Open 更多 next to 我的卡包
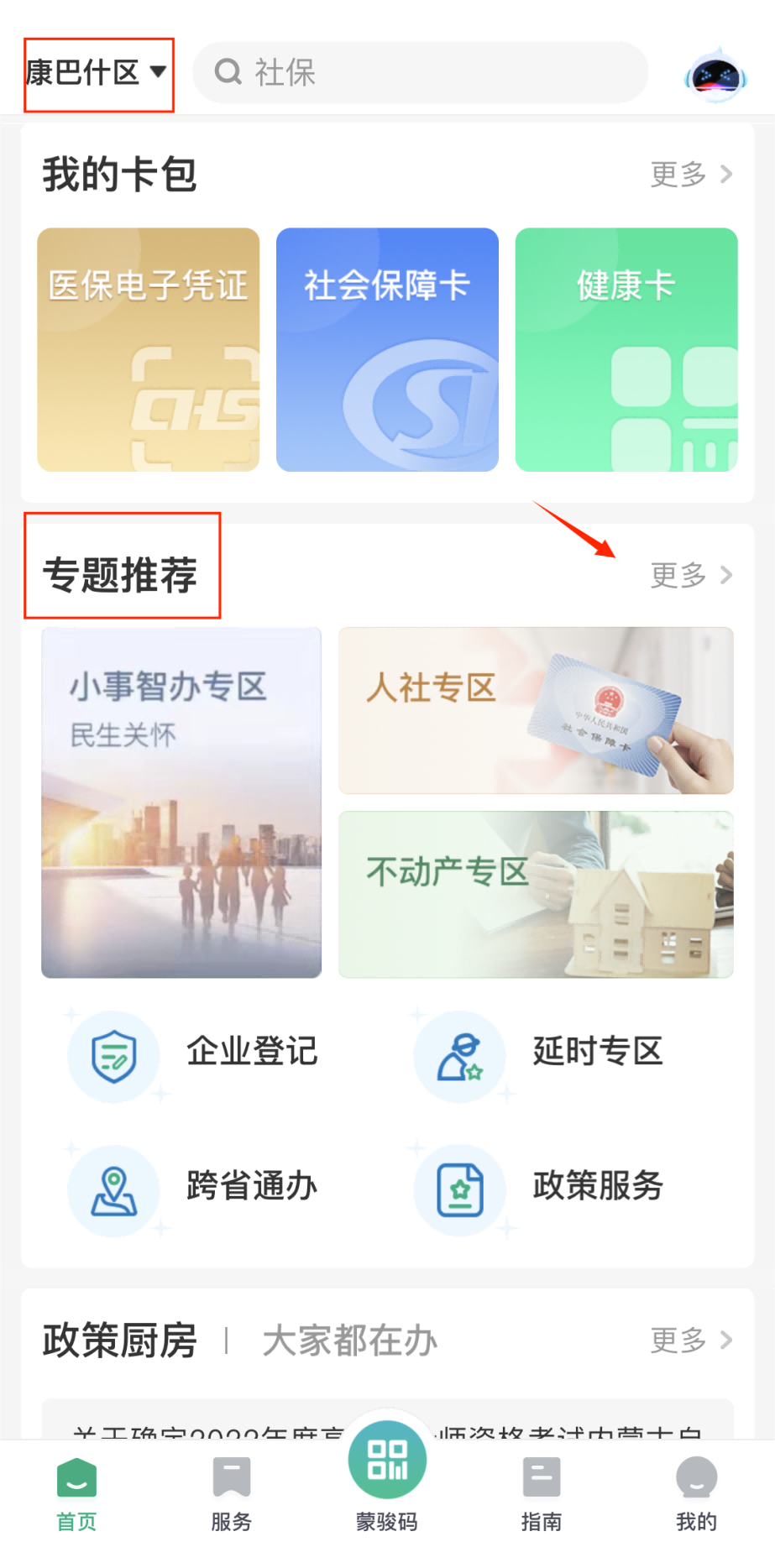This screenshot has height=1568, width=775. (x=691, y=175)
